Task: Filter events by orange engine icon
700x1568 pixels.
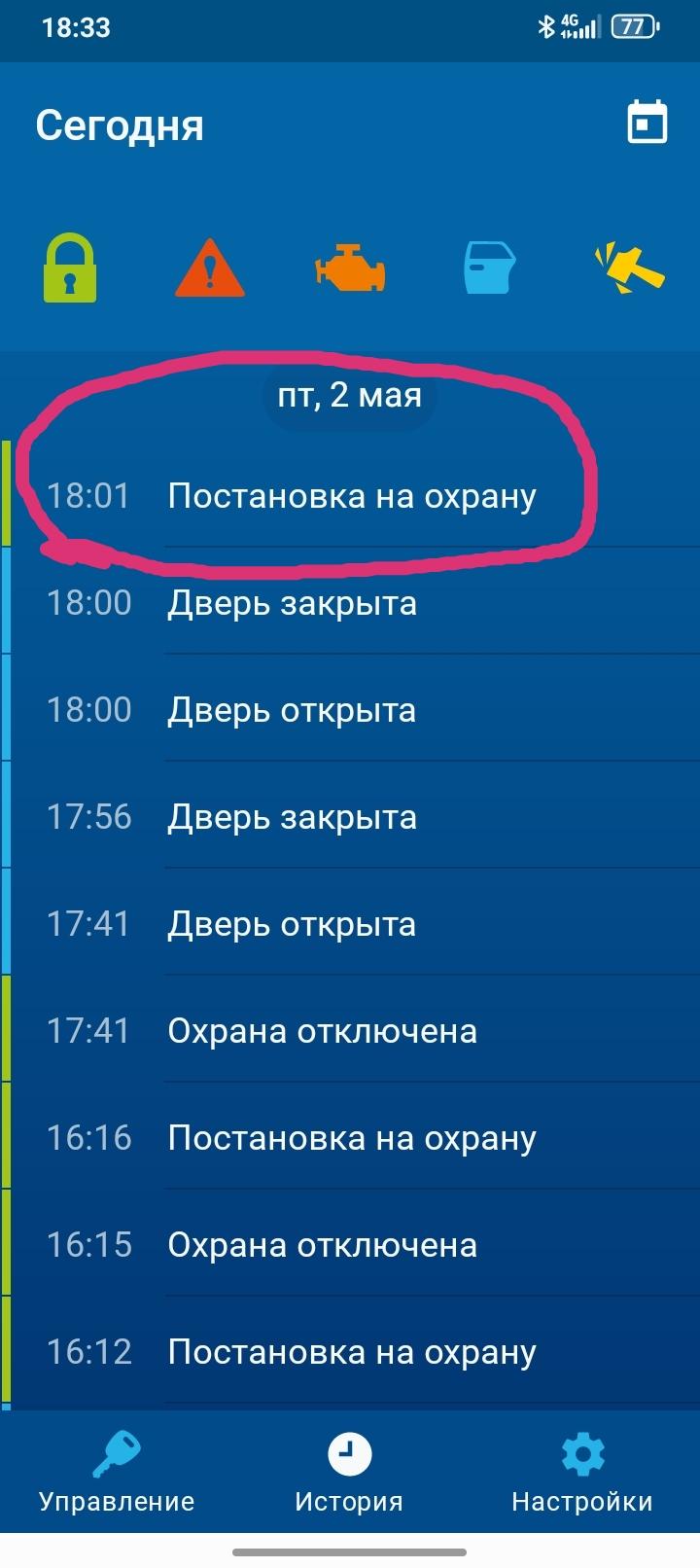Action: pos(350,268)
